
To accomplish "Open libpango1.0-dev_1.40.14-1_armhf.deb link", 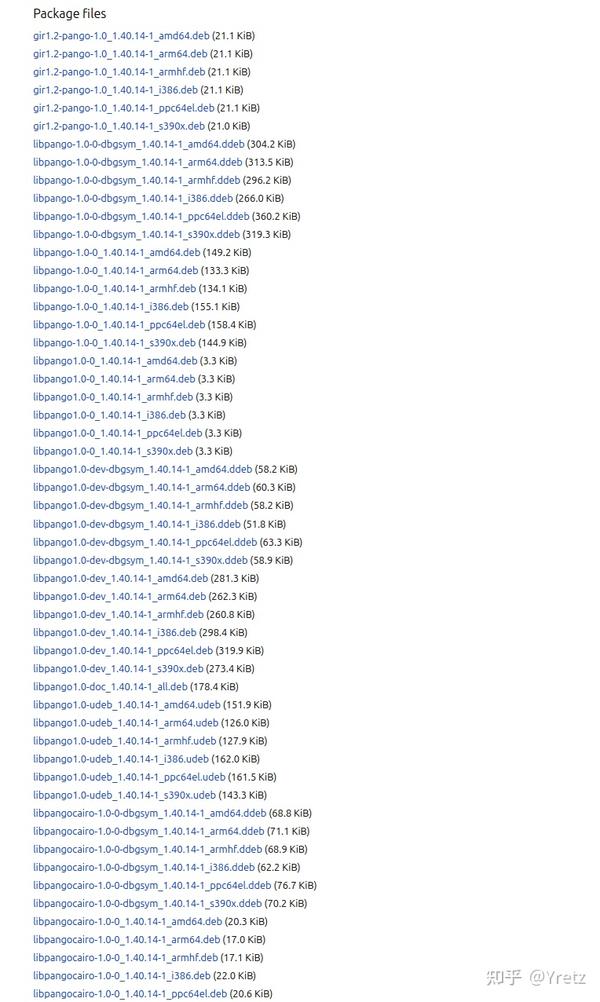I will tap(118, 614).
